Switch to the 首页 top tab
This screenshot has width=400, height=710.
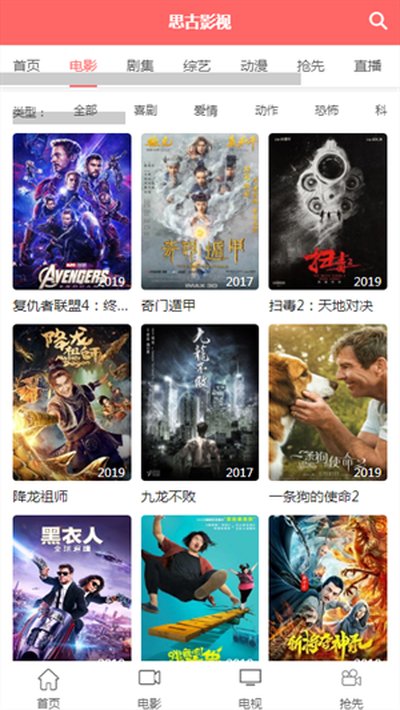click(26, 66)
